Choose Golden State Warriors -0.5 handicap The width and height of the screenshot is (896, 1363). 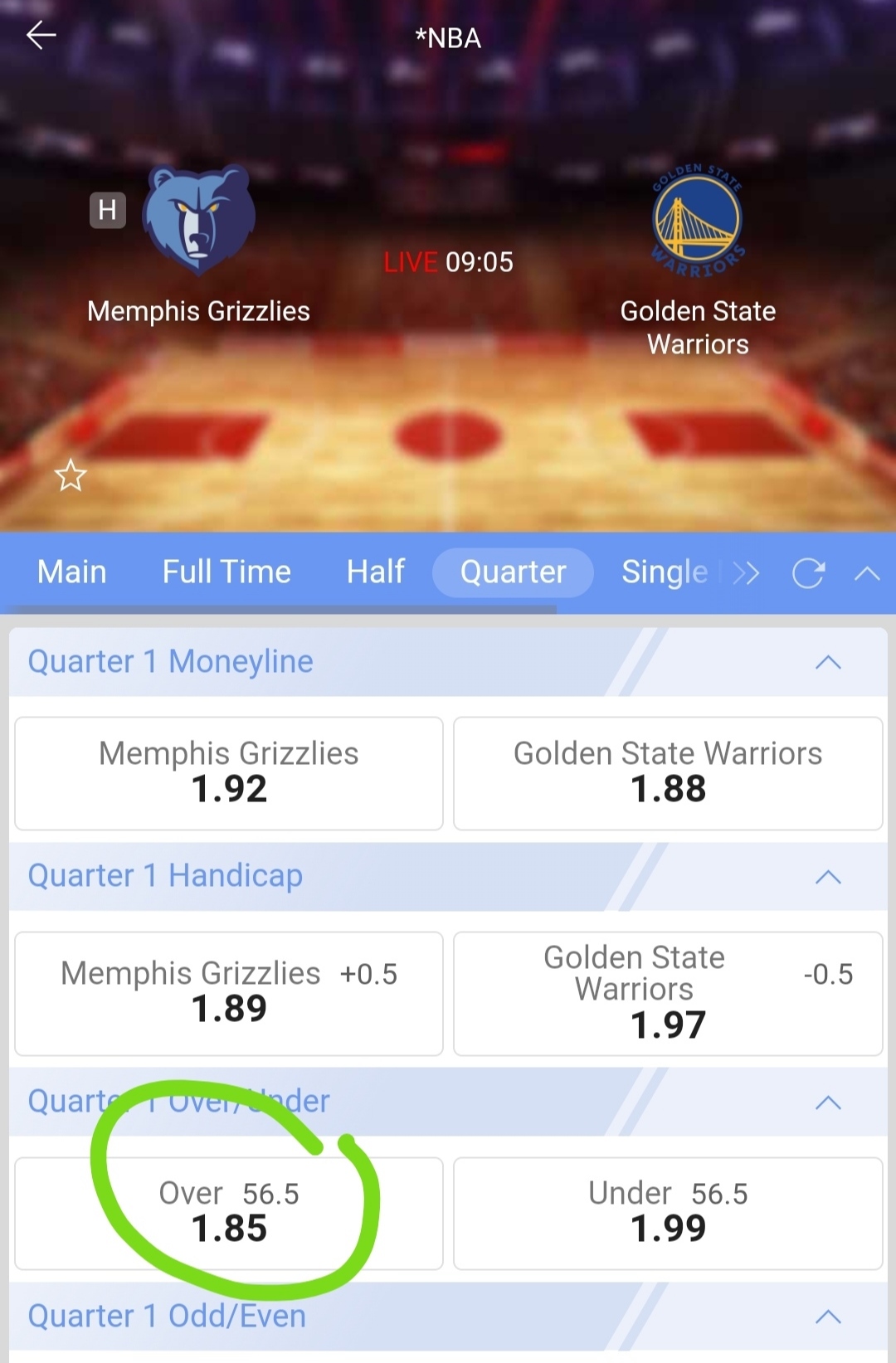pyautogui.click(x=668, y=993)
